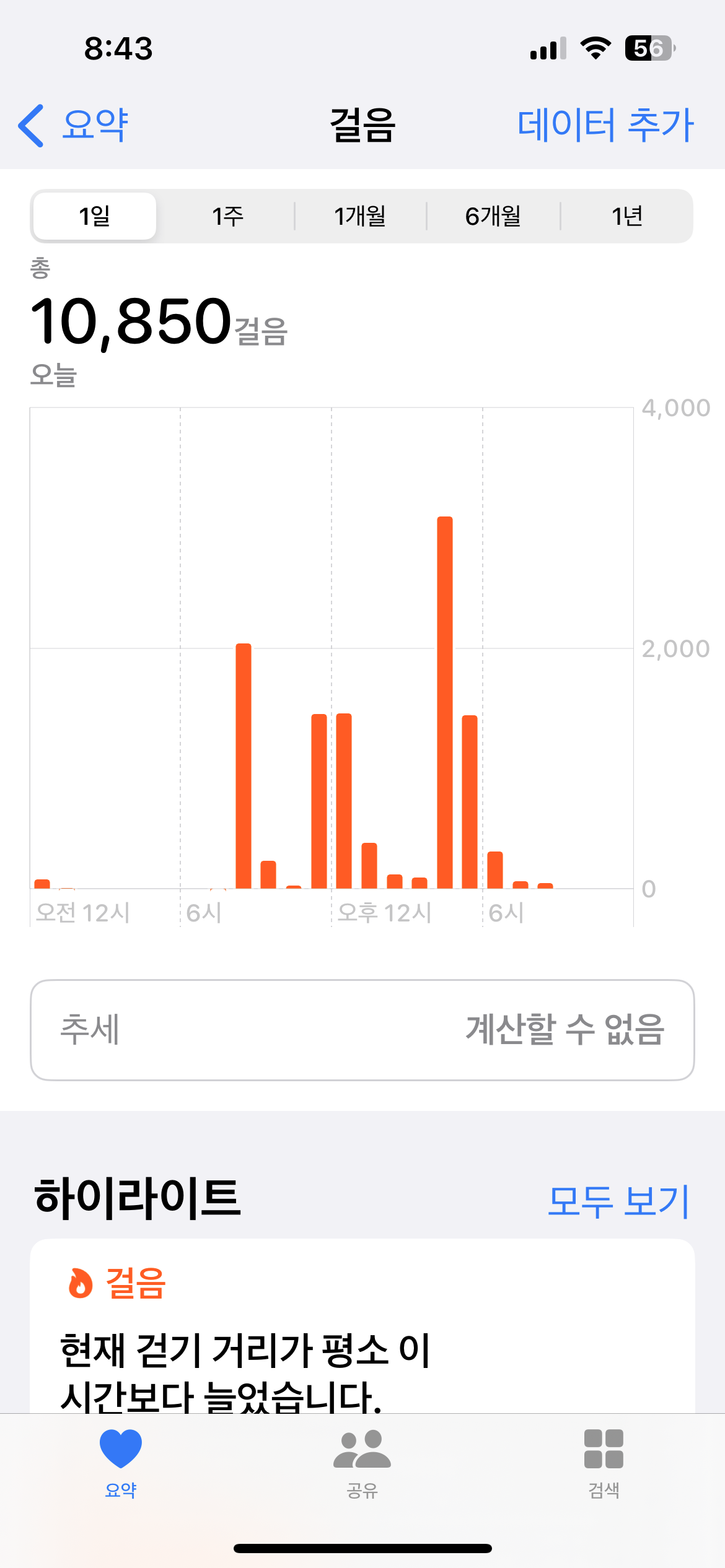Open the 요약 bottom tab
This screenshot has width=725, height=1568.
[x=121, y=1463]
